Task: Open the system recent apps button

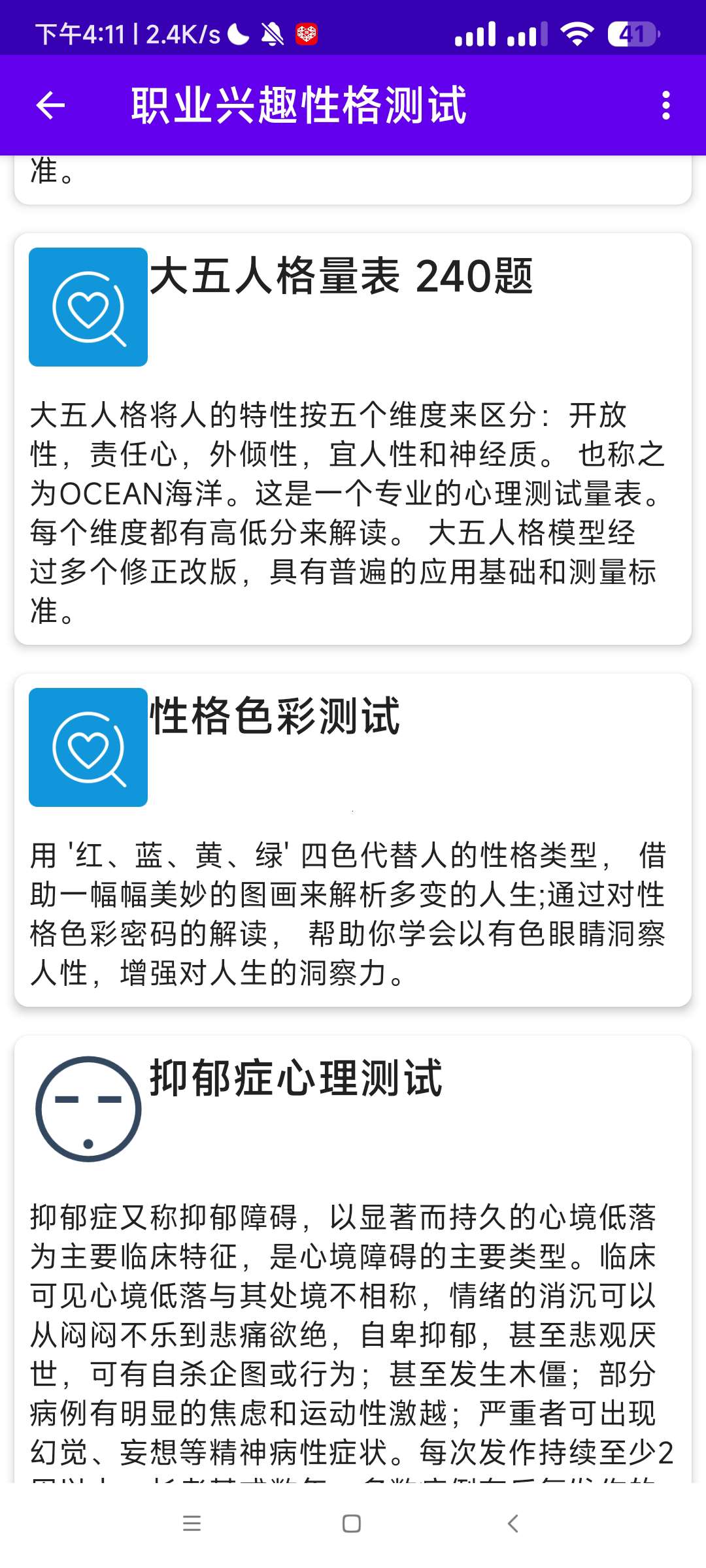Action: [192, 1524]
